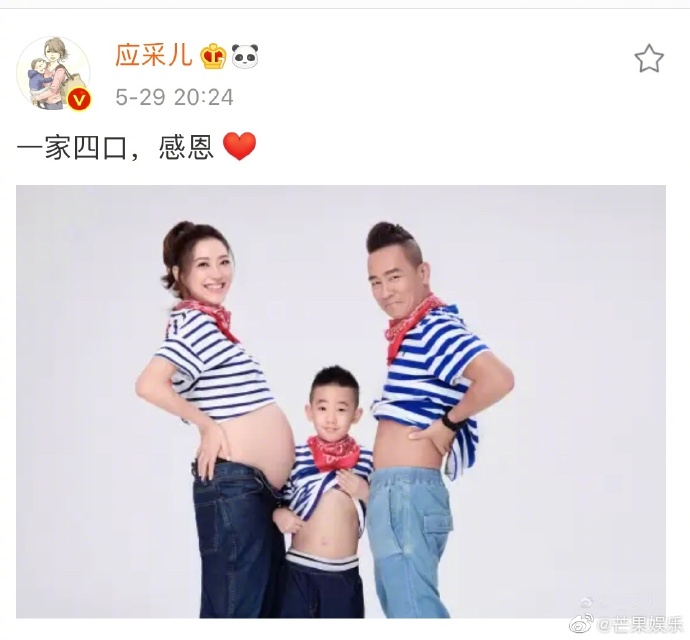
Task: Open 应采儿's profile avatar
Action: (x=53, y=74)
